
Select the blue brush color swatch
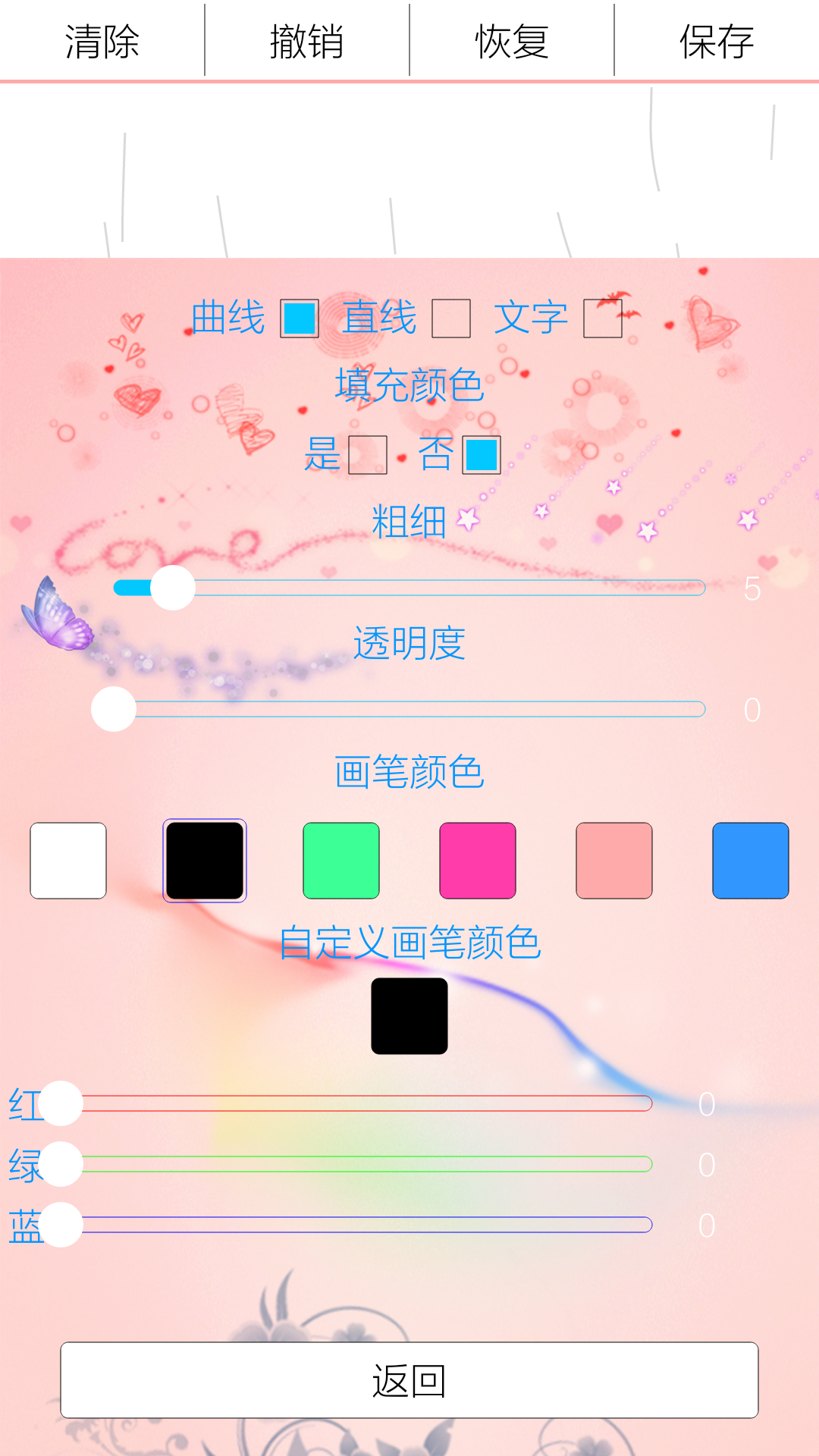pos(750,859)
